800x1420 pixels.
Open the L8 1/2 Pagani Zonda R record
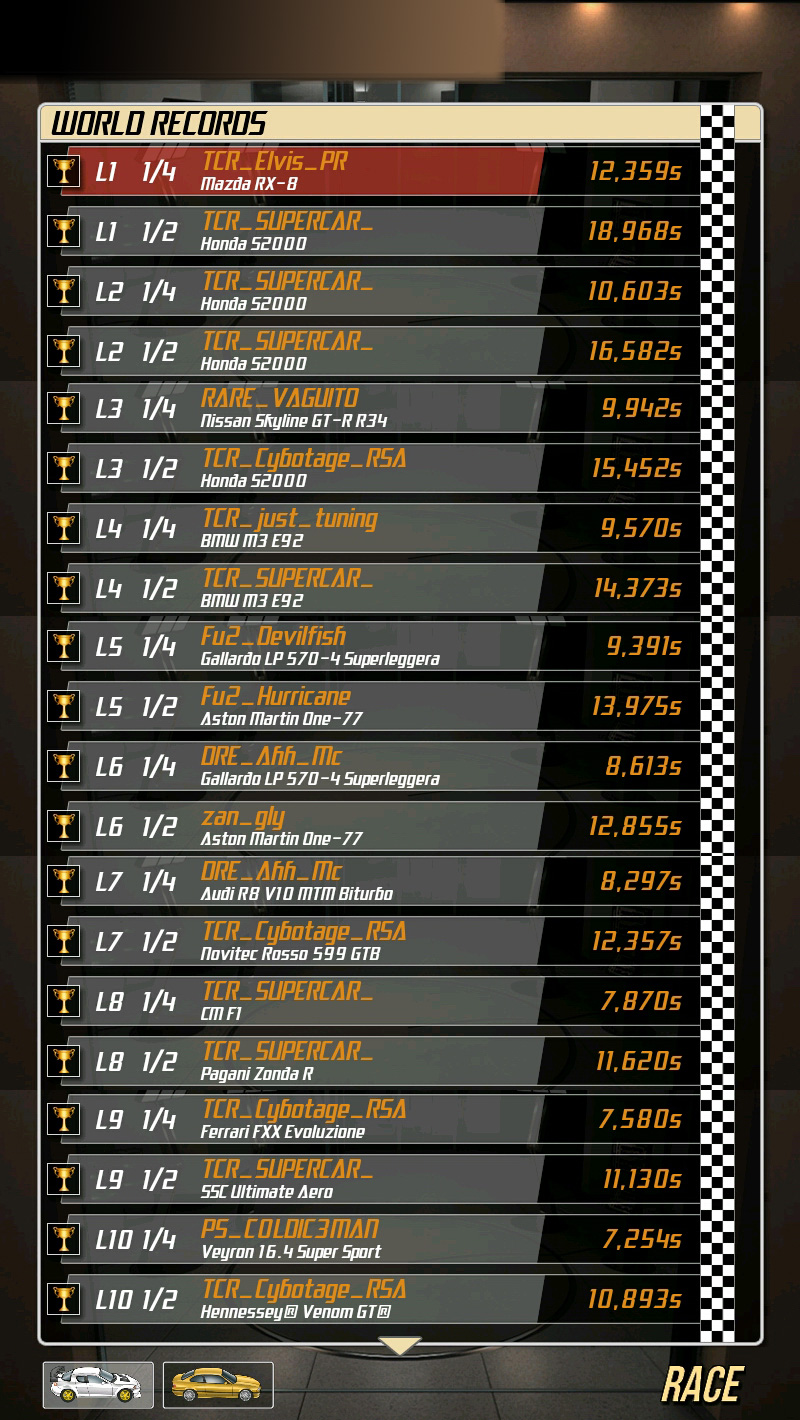pos(370,1061)
